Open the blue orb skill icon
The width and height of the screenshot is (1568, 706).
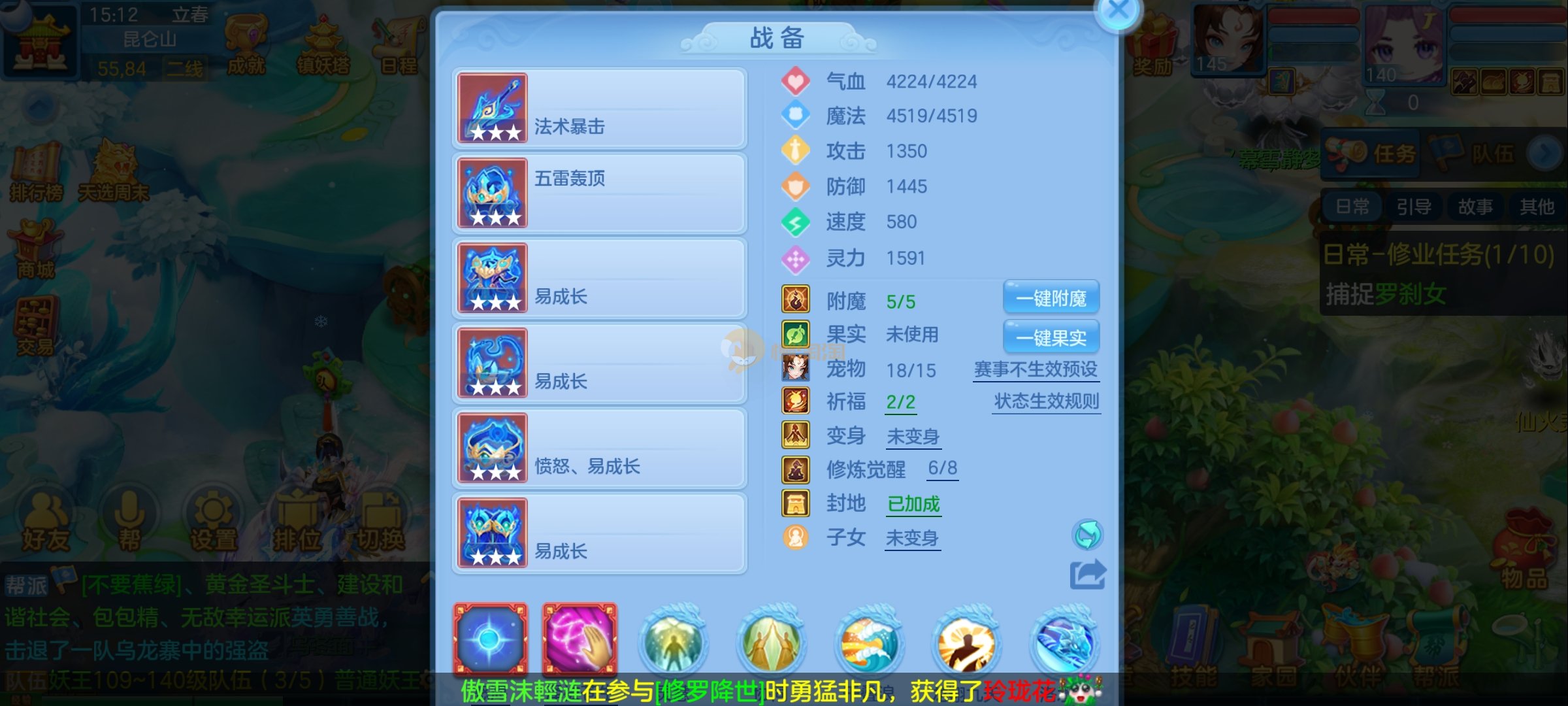(490, 639)
